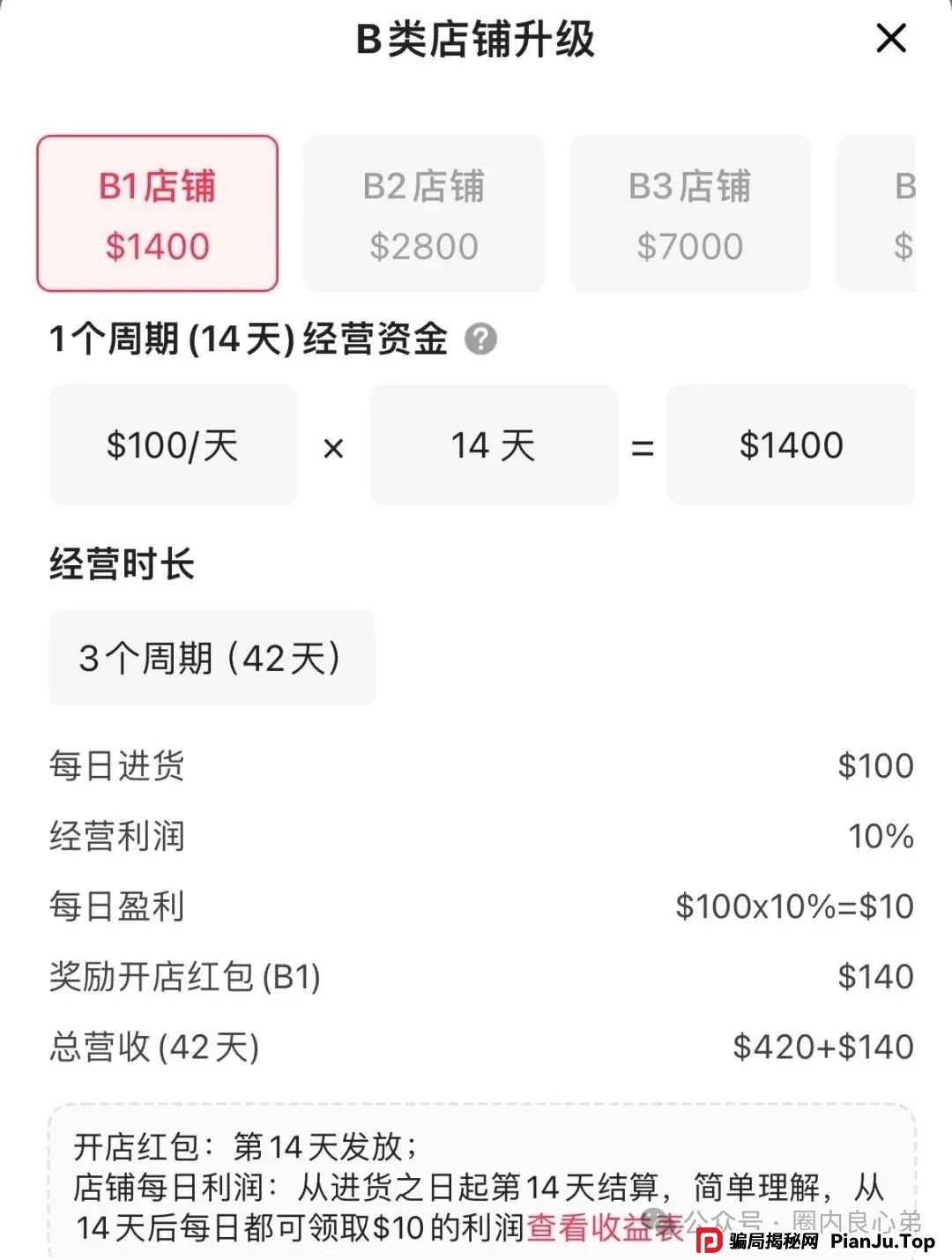The height and width of the screenshot is (1260, 952).
Task: Click the 经营利润 10% row
Action: coord(476,837)
